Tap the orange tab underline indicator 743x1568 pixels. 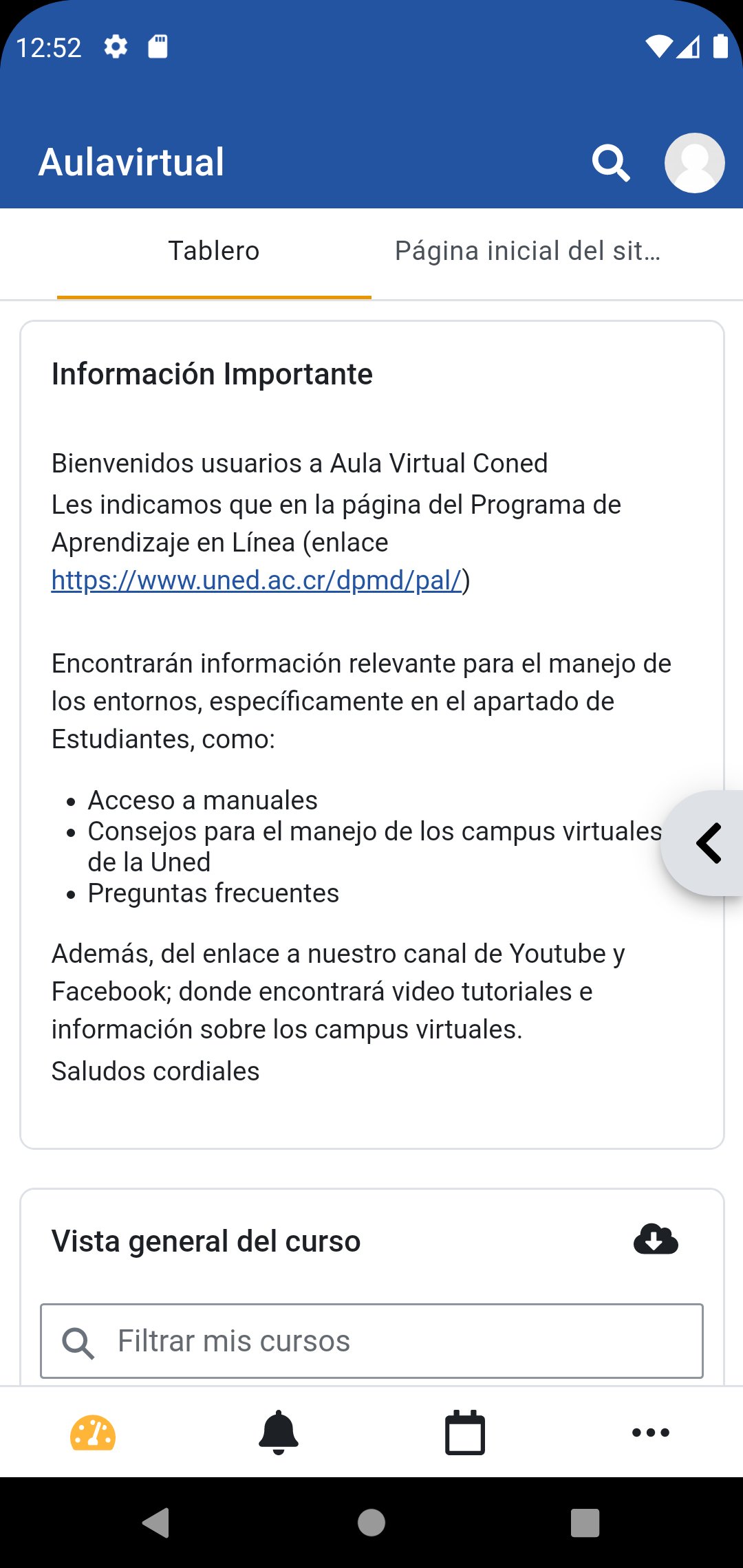point(213,297)
